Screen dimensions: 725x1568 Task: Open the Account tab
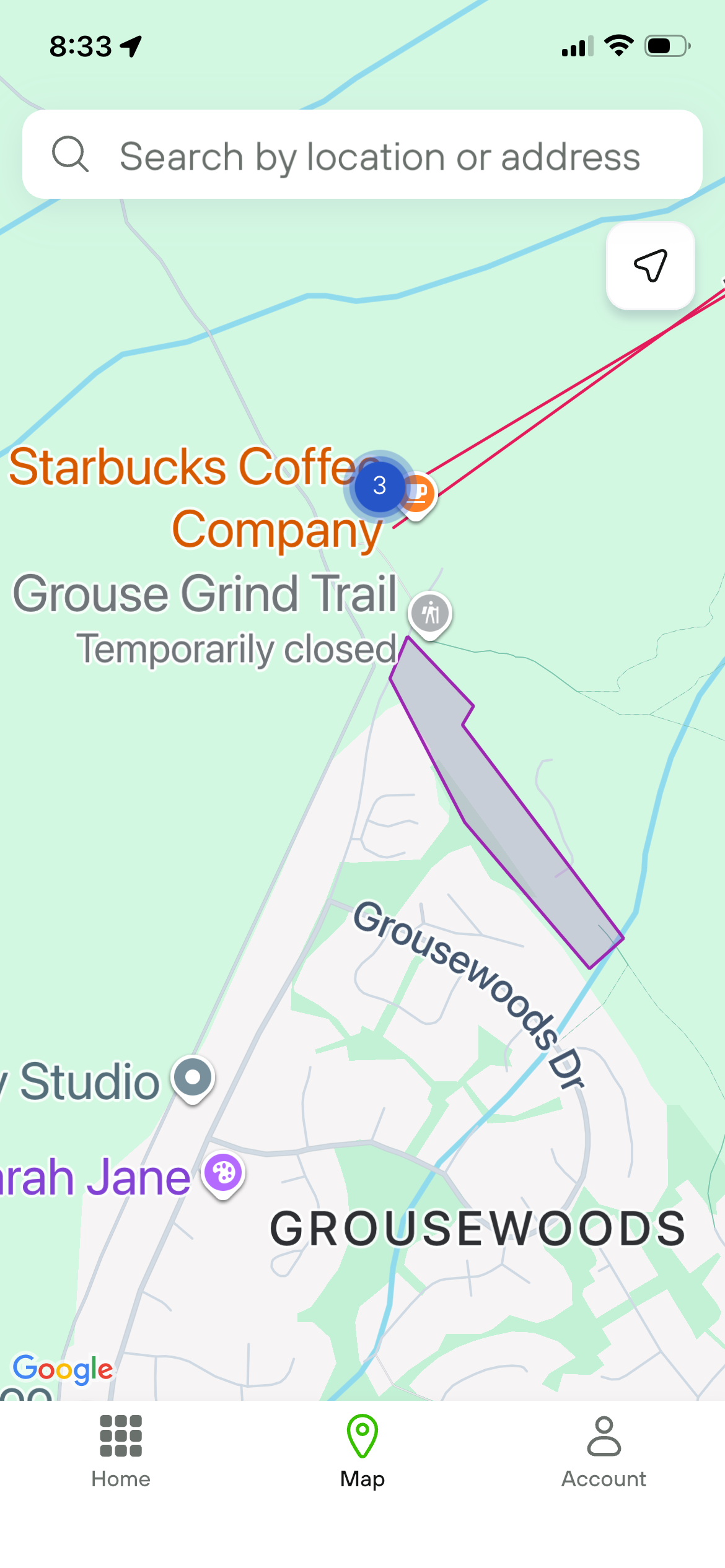(604, 1451)
